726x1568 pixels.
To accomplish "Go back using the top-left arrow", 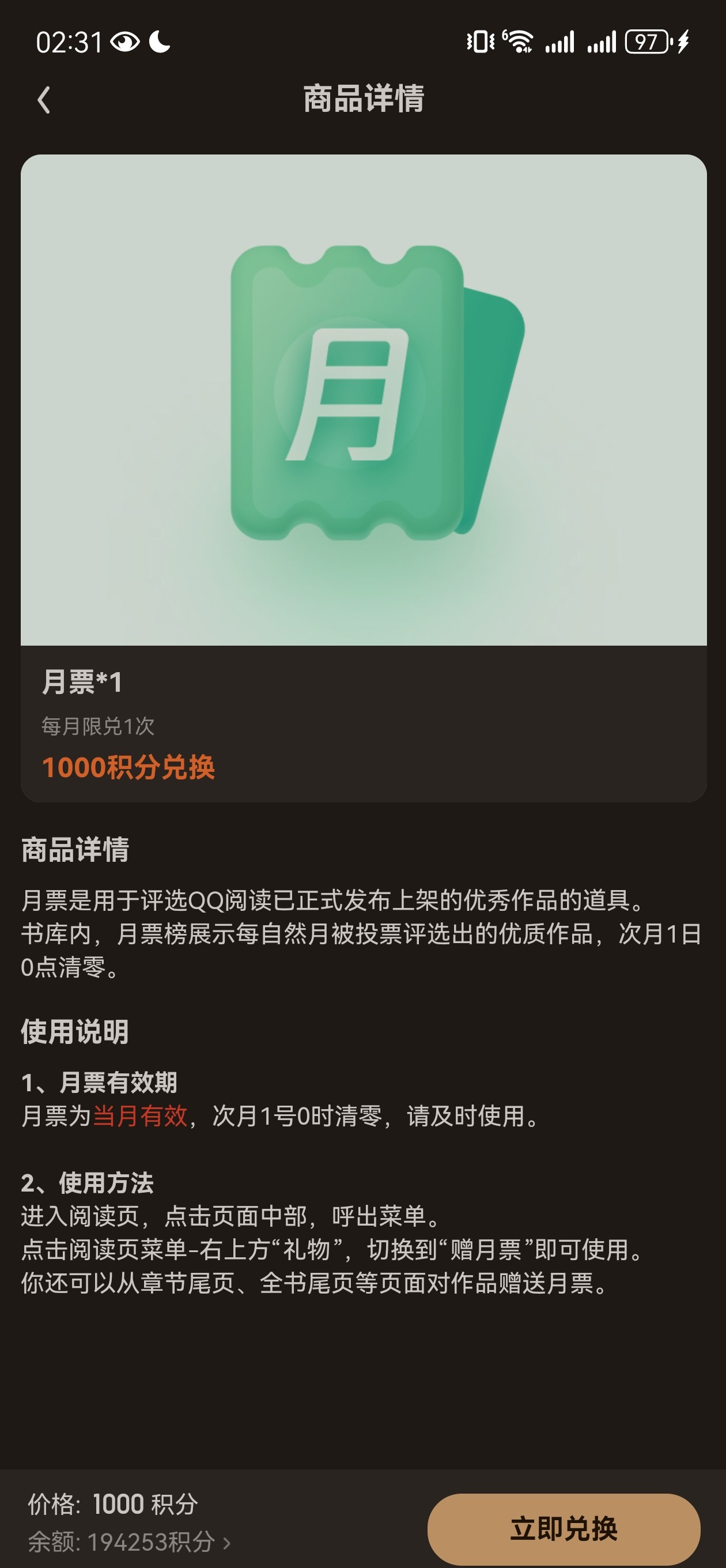I will (x=43, y=100).
